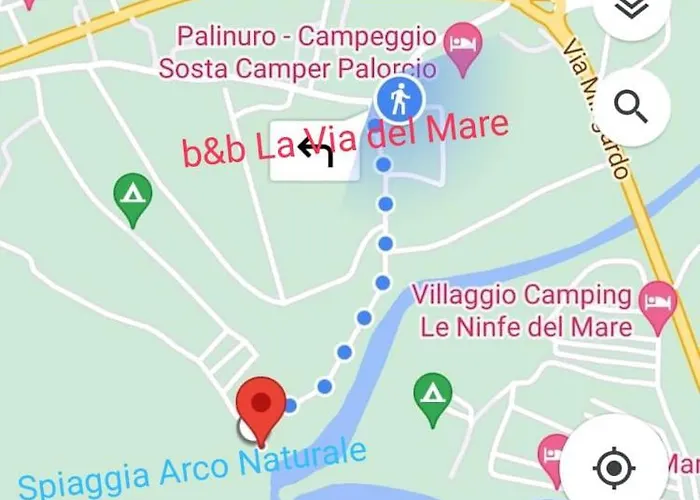
Task: Tap the turn-left arrow on the walking route
Action: 315,154
